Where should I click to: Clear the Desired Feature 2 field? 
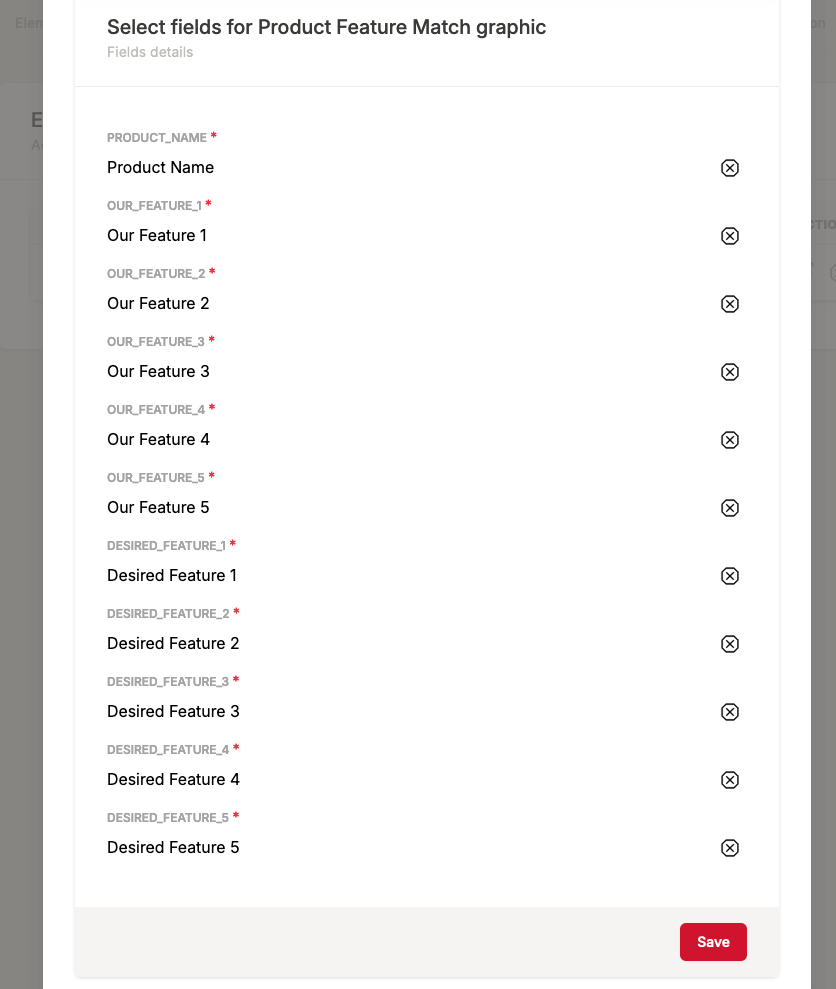pos(730,644)
